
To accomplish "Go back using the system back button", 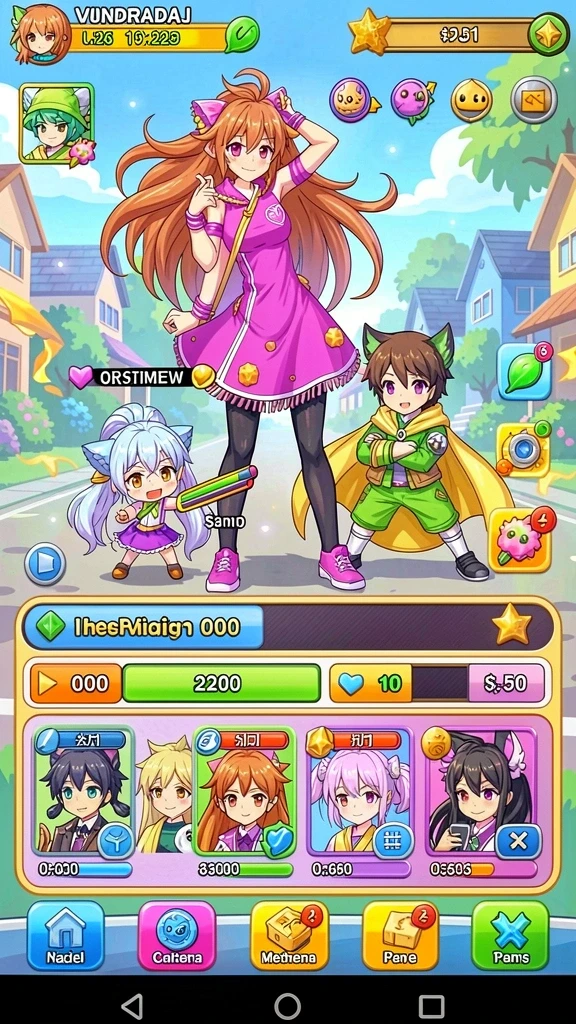I will pos(133,1006).
